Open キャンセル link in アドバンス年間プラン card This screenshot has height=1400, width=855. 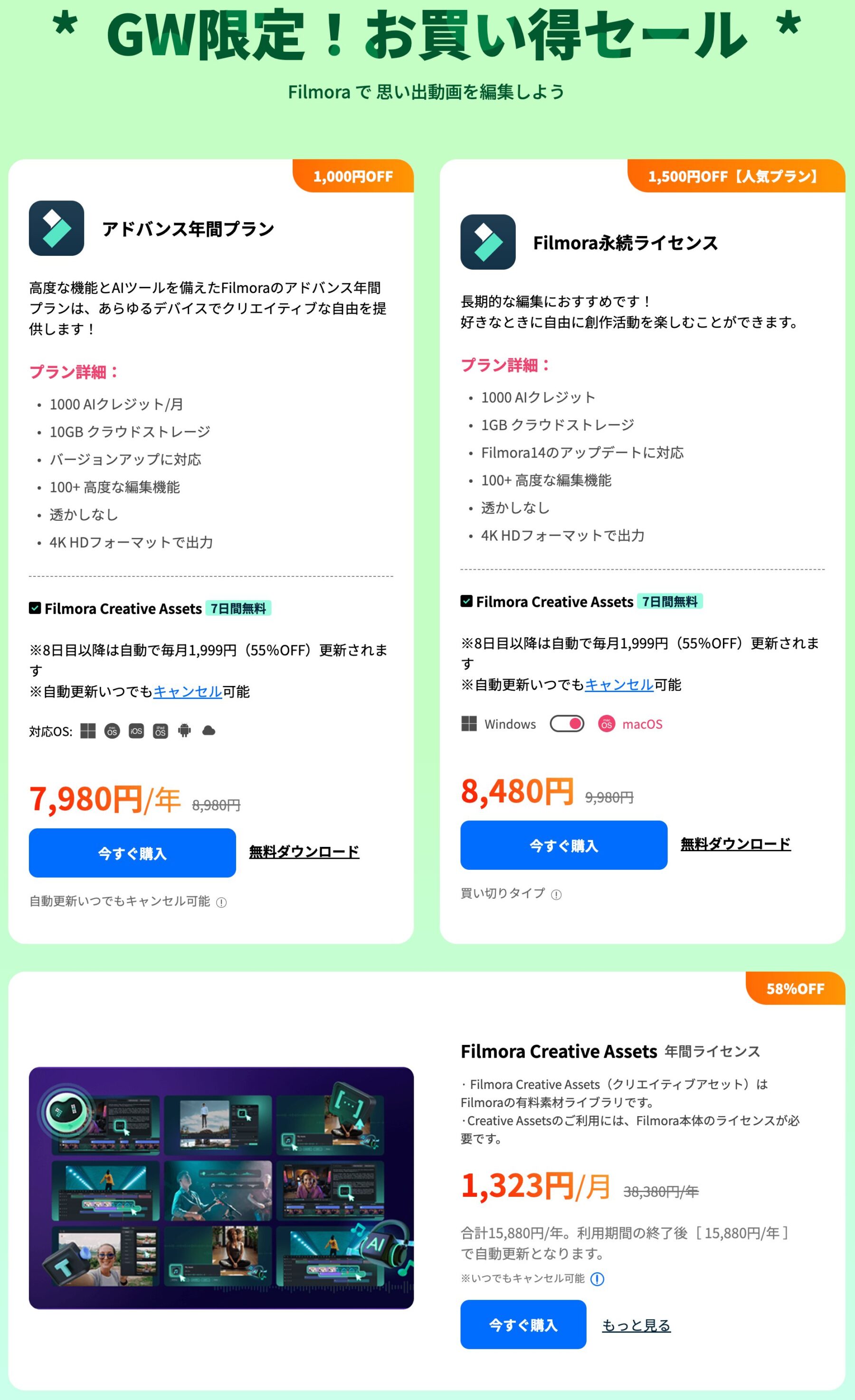click(x=187, y=692)
